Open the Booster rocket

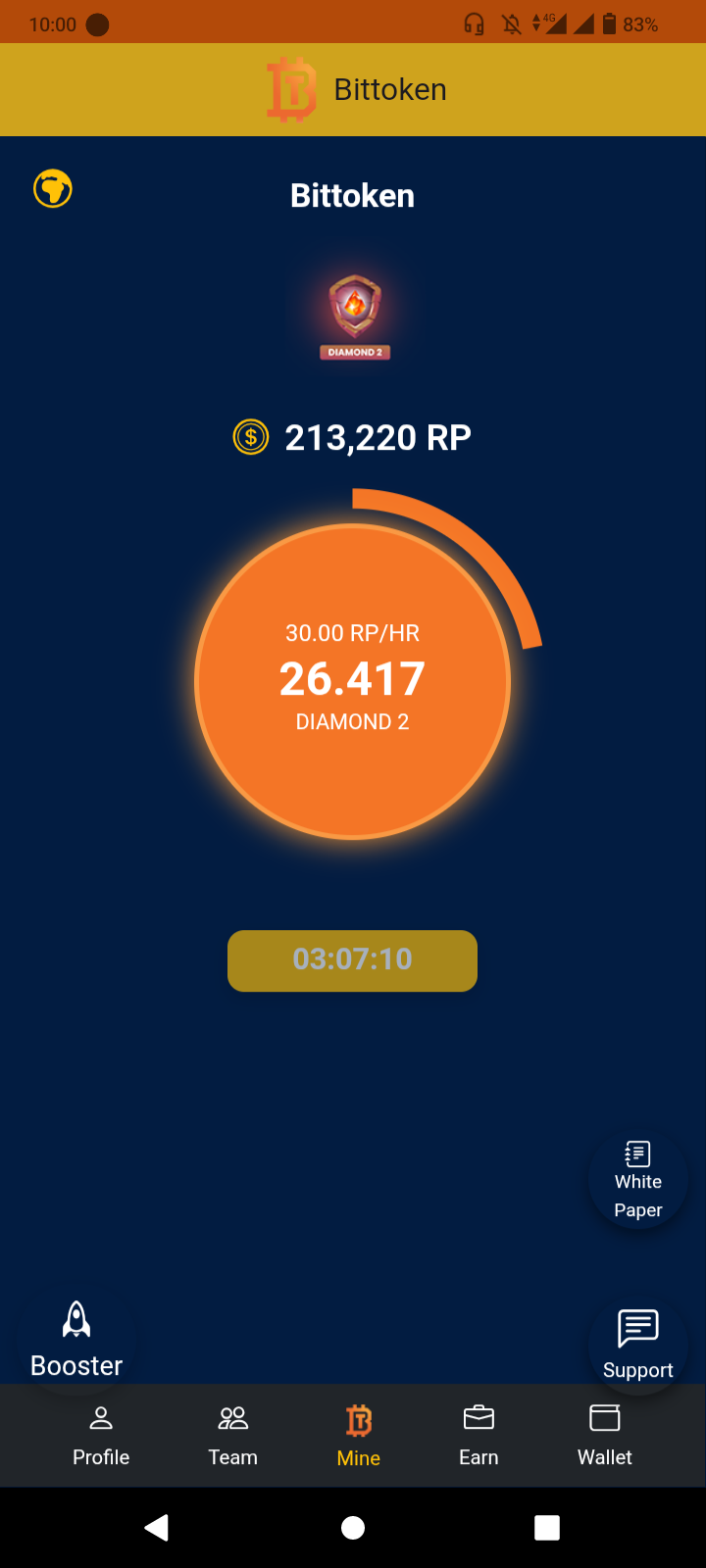click(76, 1338)
